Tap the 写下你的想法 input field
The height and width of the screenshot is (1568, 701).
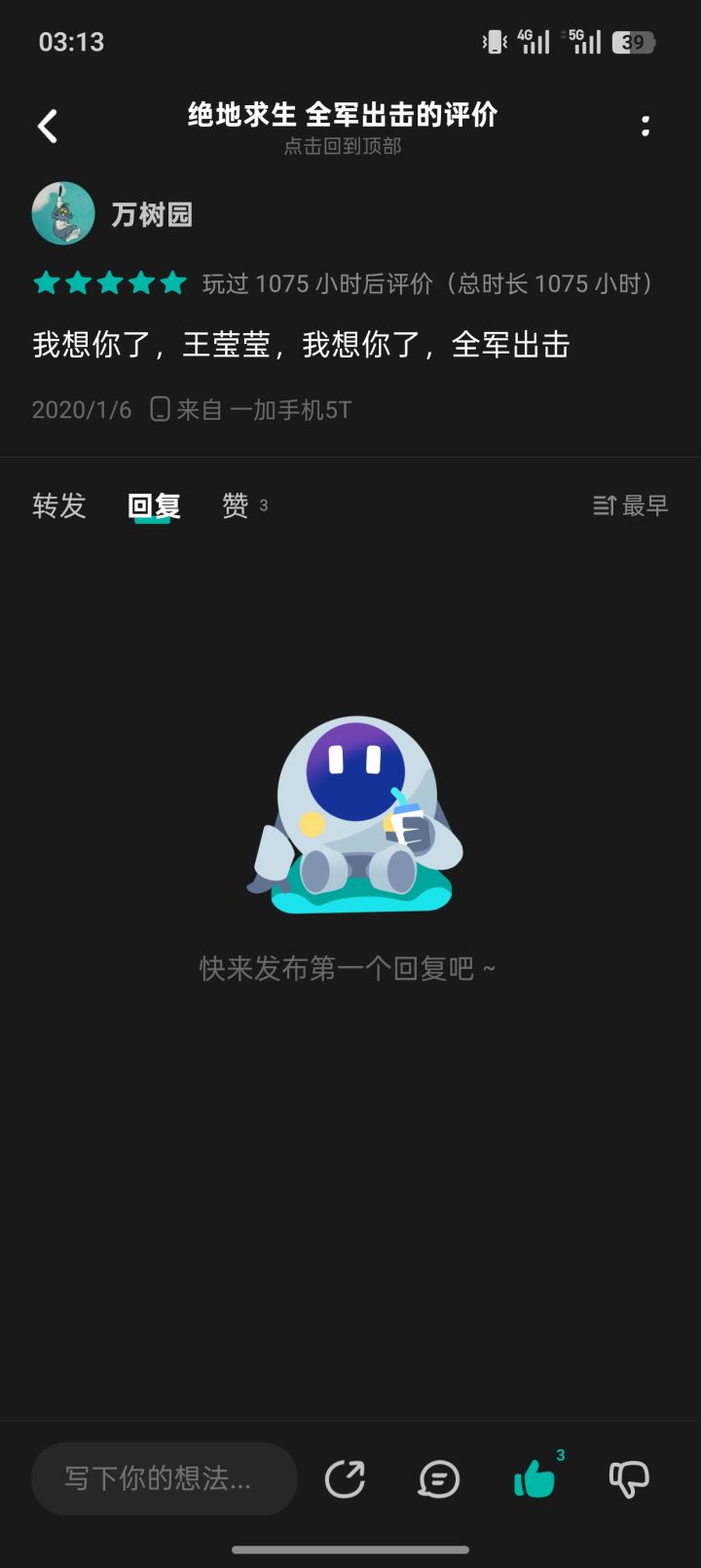(164, 1478)
